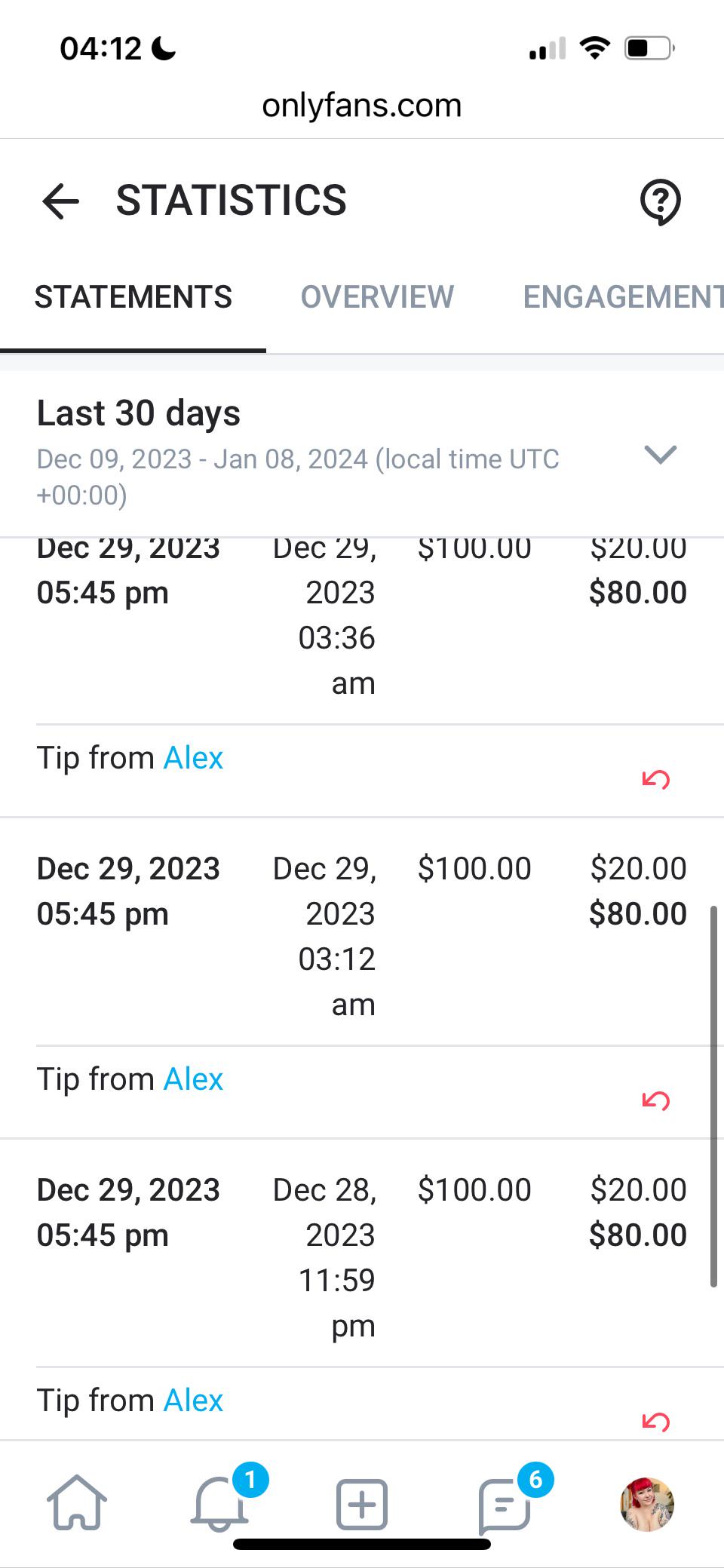Tap the onlyfans.com address bar
Screen dimensions: 724x1568
[x=361, y=105]
